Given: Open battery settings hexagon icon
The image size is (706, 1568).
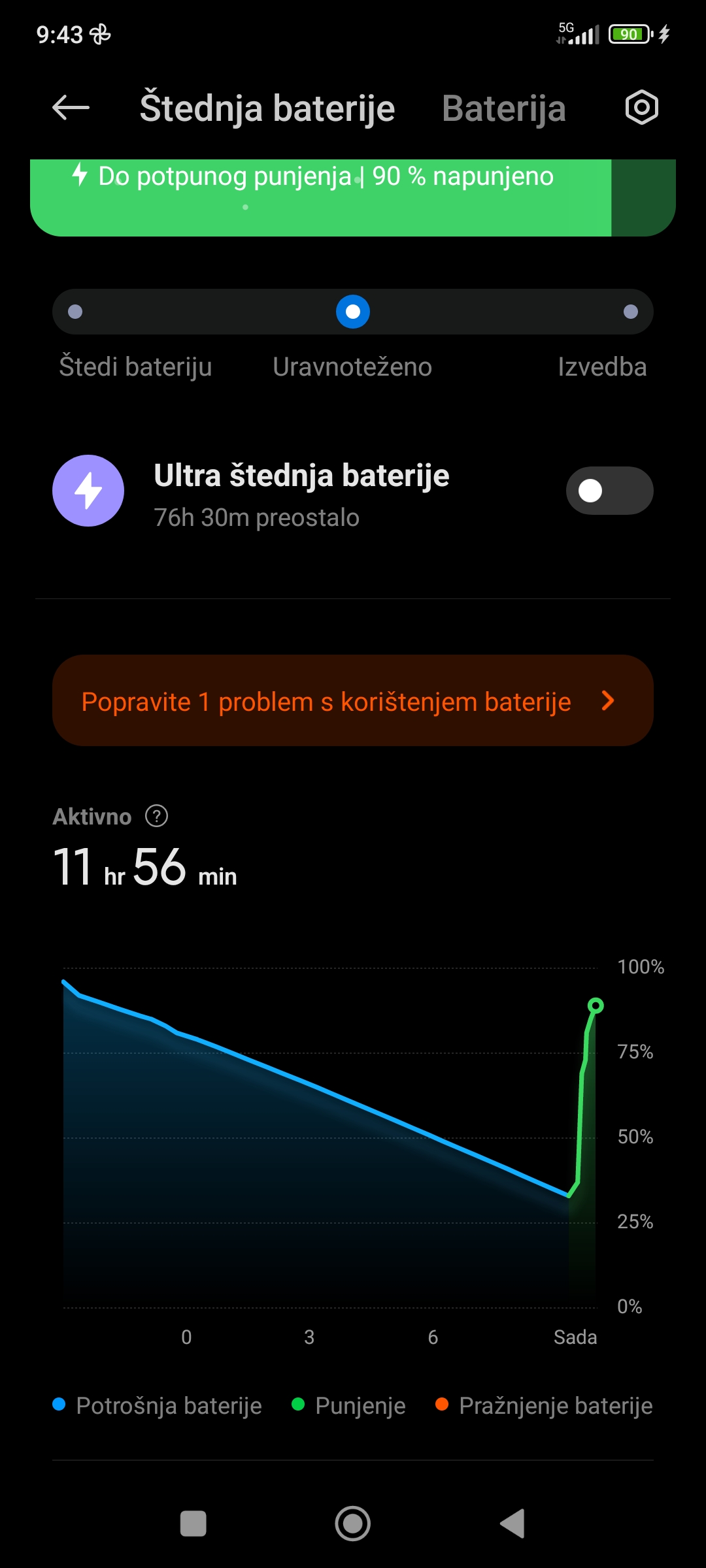Looking at the screenshot, I should (641, 108).
